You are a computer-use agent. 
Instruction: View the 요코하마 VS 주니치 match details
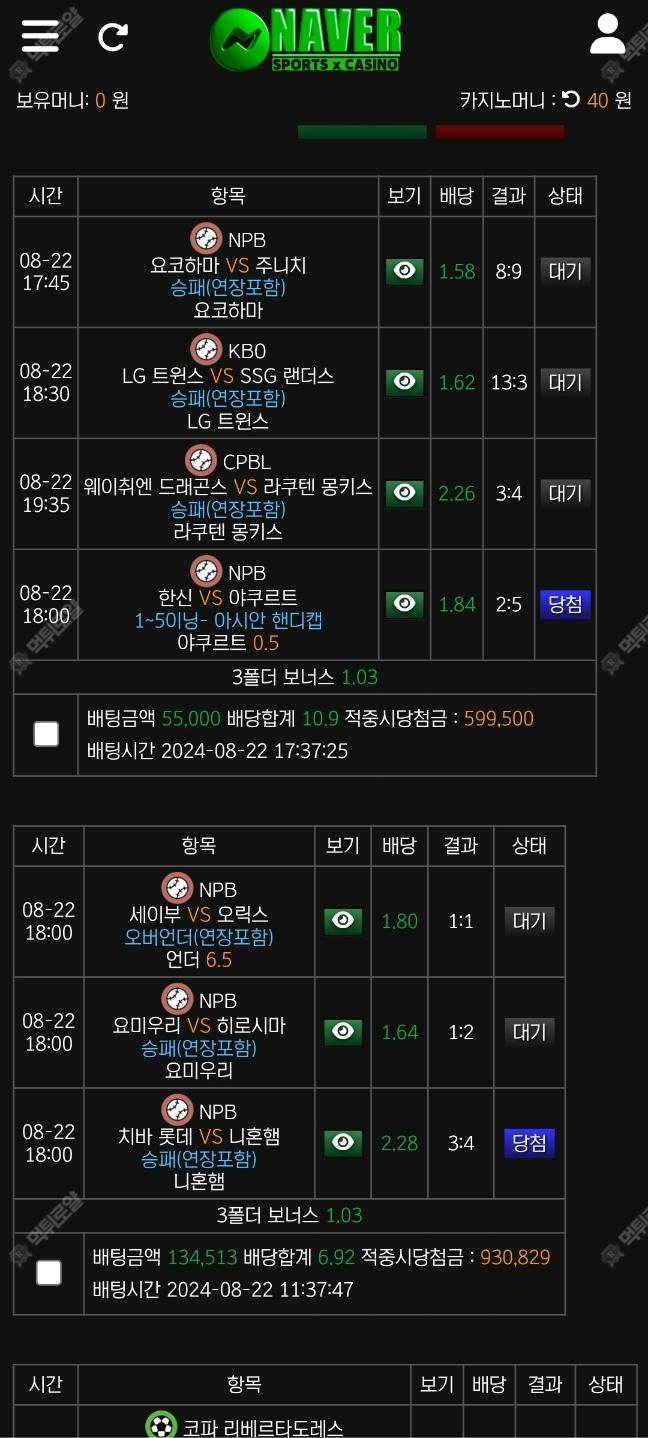tap(404, 271)
